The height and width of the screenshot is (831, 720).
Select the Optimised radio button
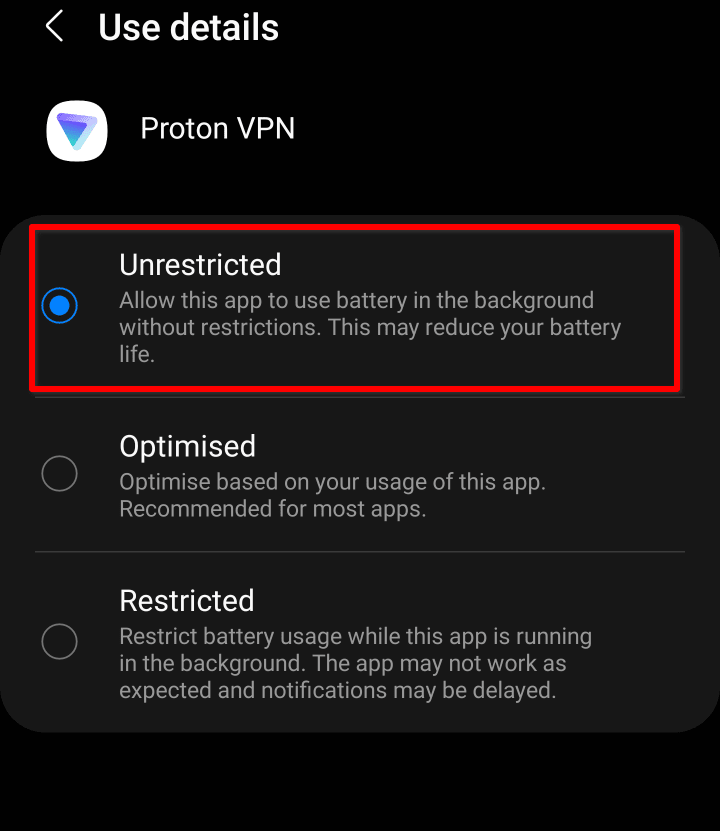[59, 473]
